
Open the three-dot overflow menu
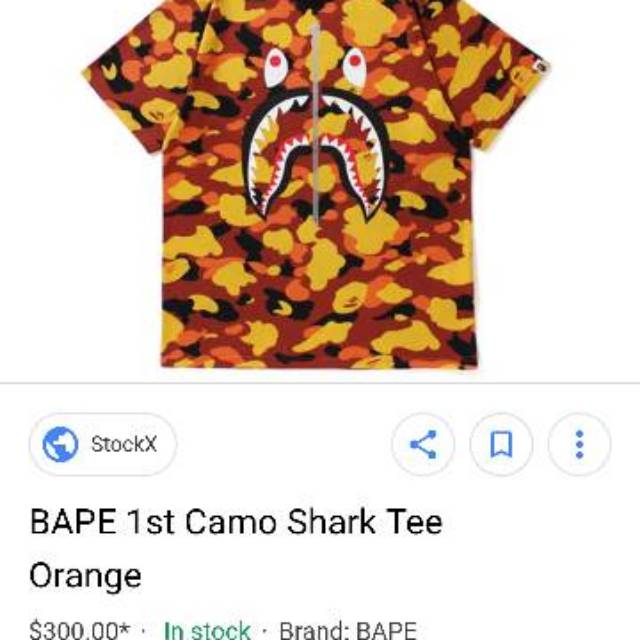(x=580, y=445)
